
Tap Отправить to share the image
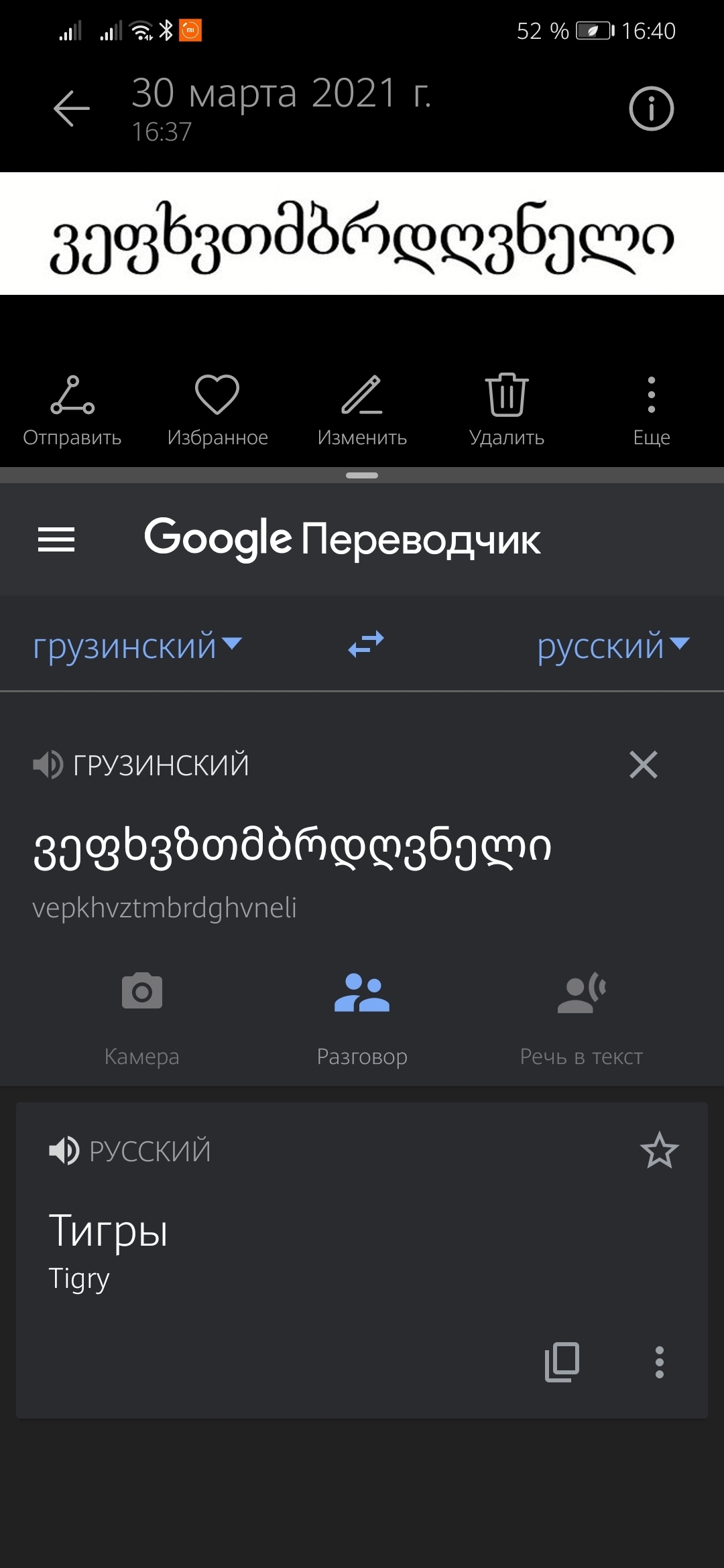point(72,410)
